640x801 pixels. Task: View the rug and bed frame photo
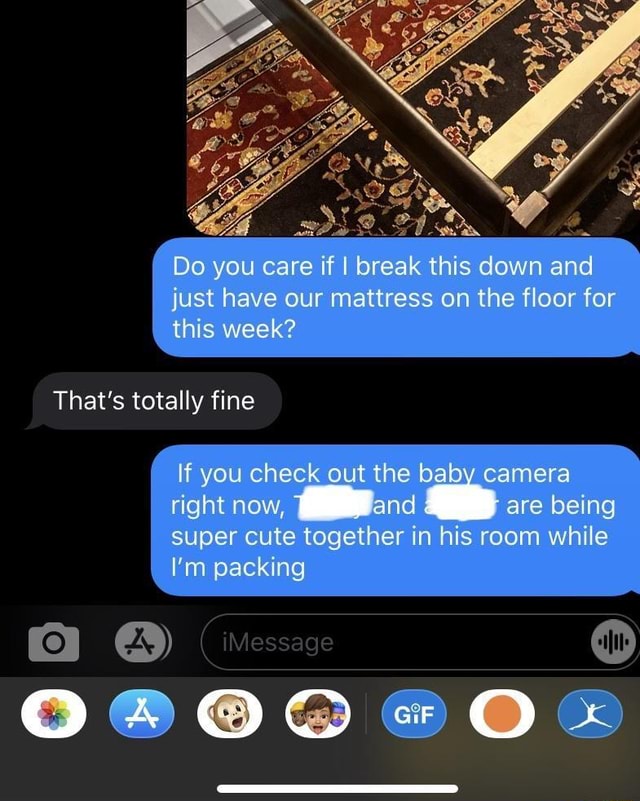(x=412, y=115)
